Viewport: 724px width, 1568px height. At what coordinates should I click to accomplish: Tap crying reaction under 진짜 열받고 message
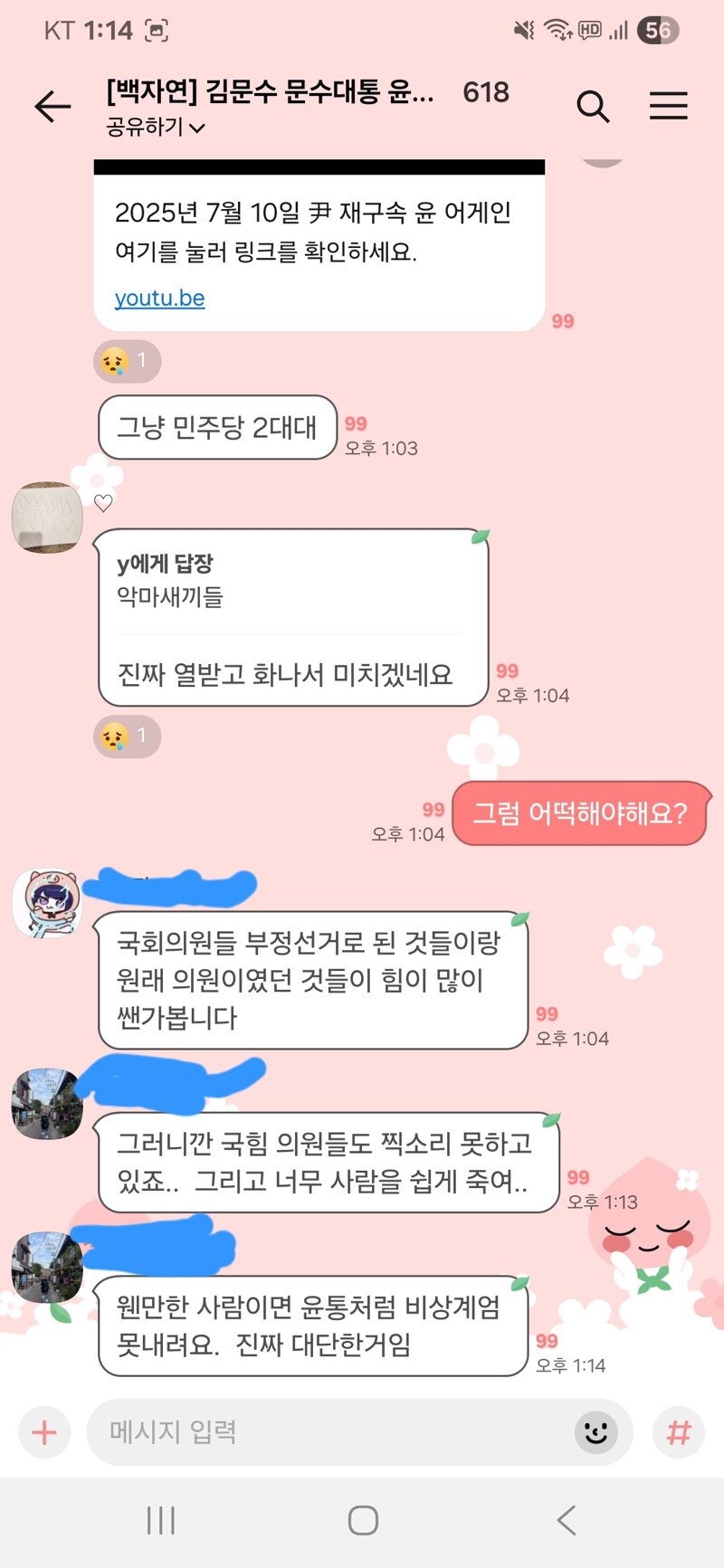click(x=128, y=736)
